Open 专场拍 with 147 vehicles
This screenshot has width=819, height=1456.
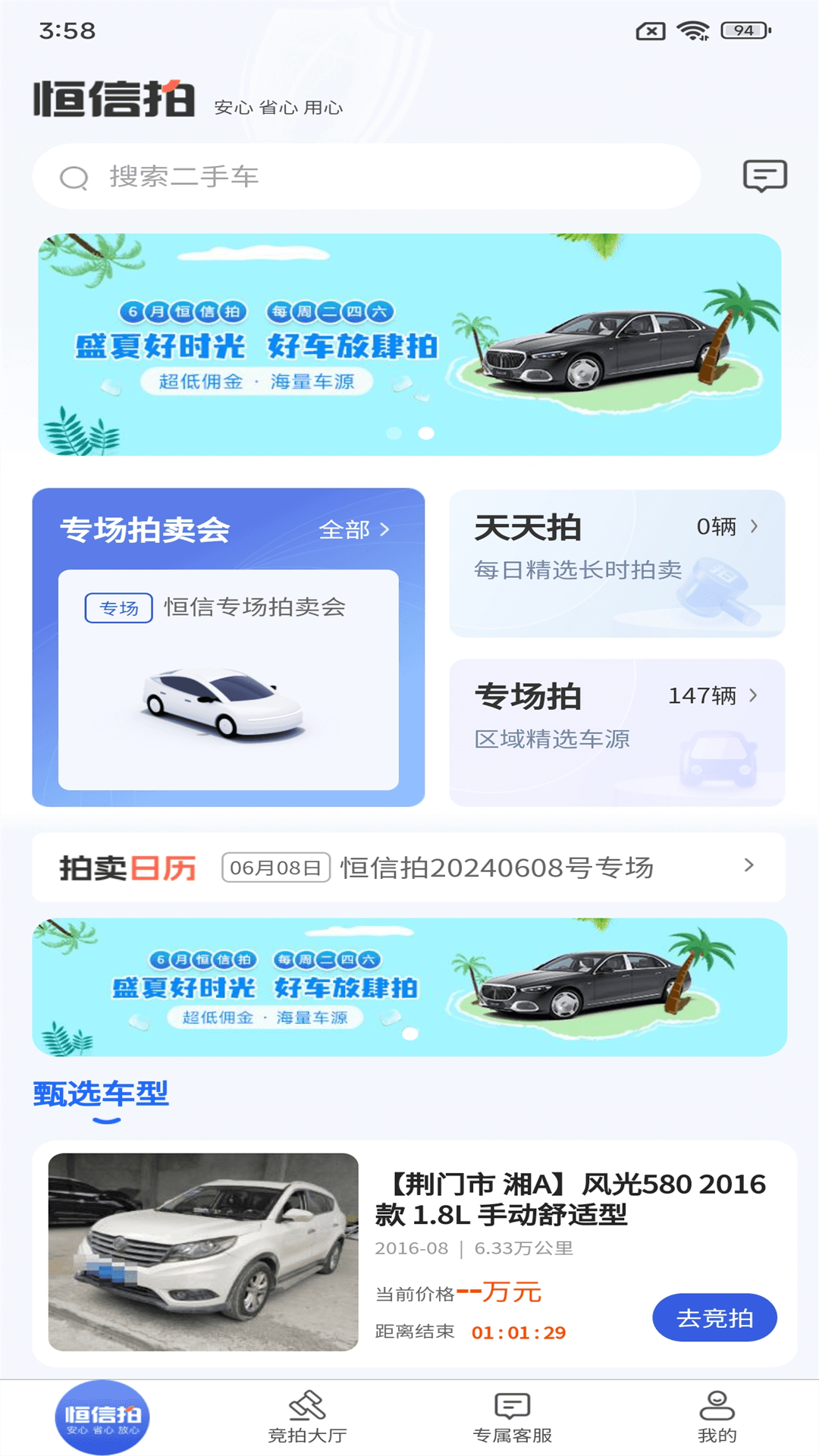(617, 732)
